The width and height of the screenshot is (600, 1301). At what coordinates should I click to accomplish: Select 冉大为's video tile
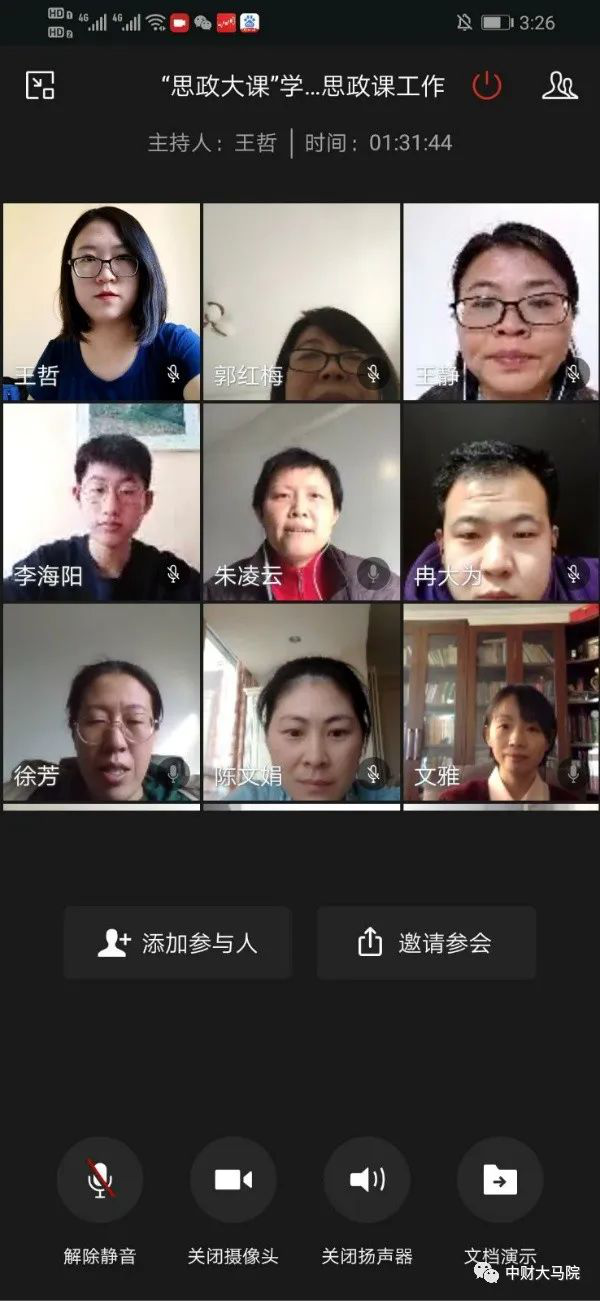pyautogui.click(x=501, y=502)
